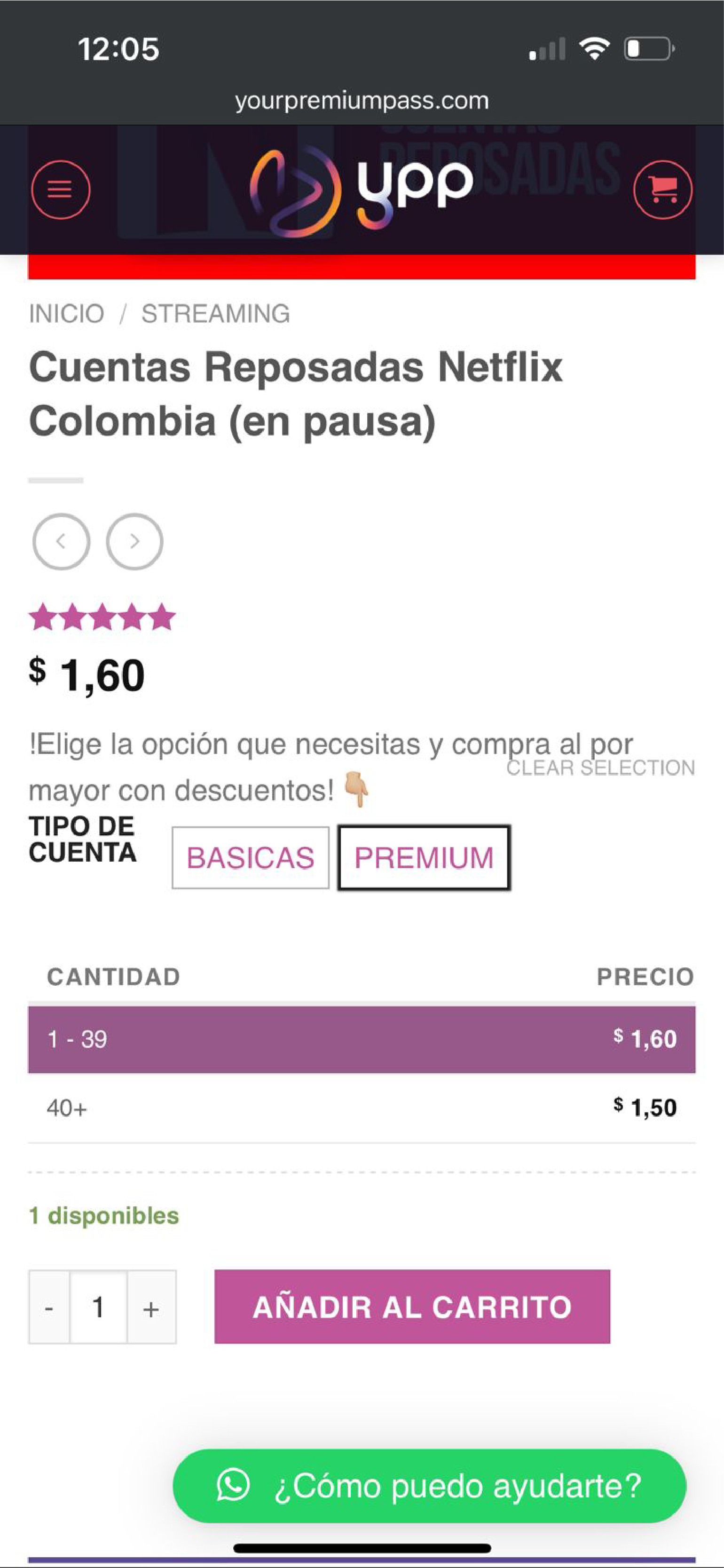Image resolution: width=724 pixels, height=1568 pixels.
Task: Select the 40+ quantity tier
Action: tap(362, 1108)
